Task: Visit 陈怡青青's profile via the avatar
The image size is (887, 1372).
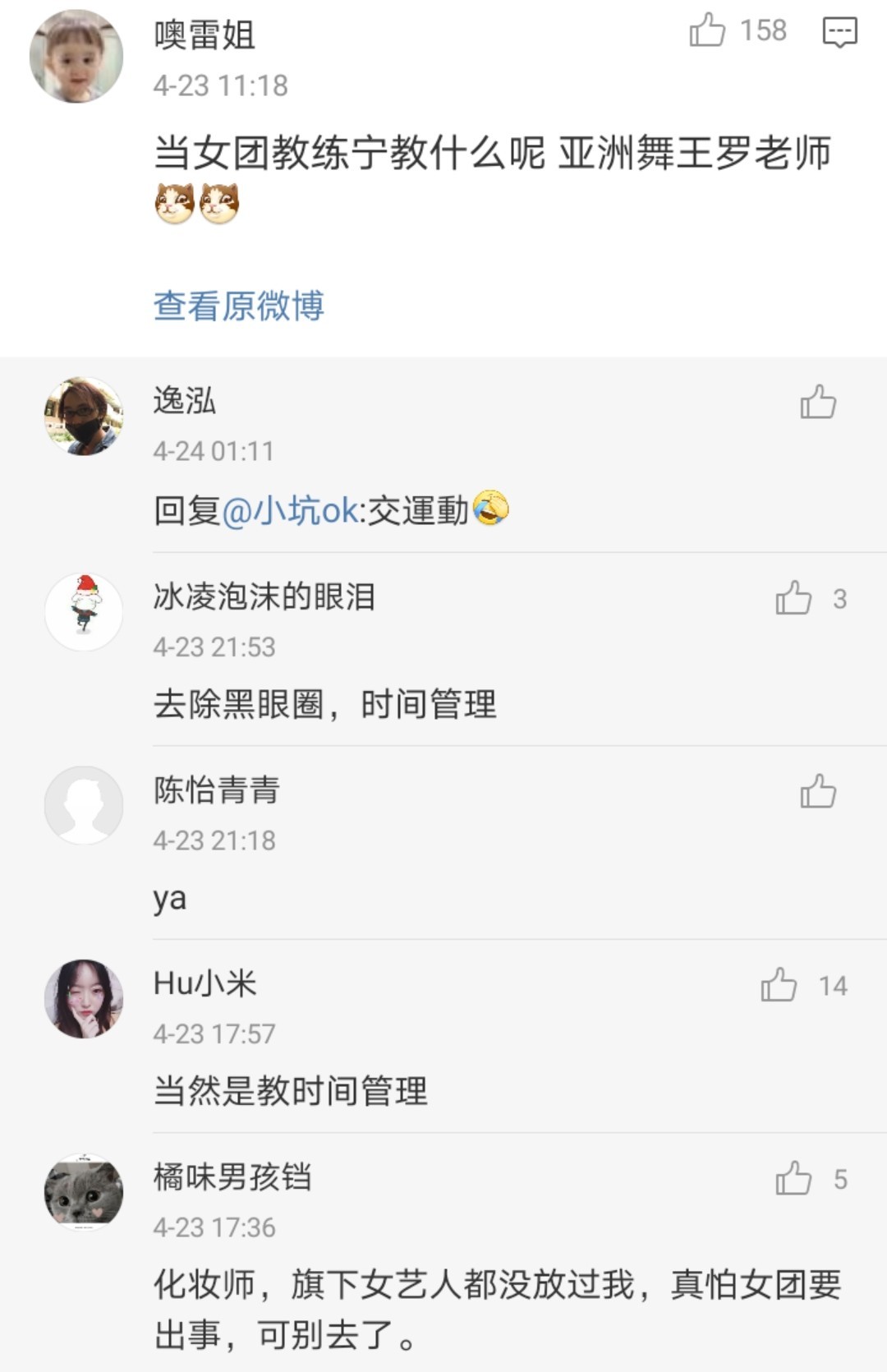Action: coord(84,805)
